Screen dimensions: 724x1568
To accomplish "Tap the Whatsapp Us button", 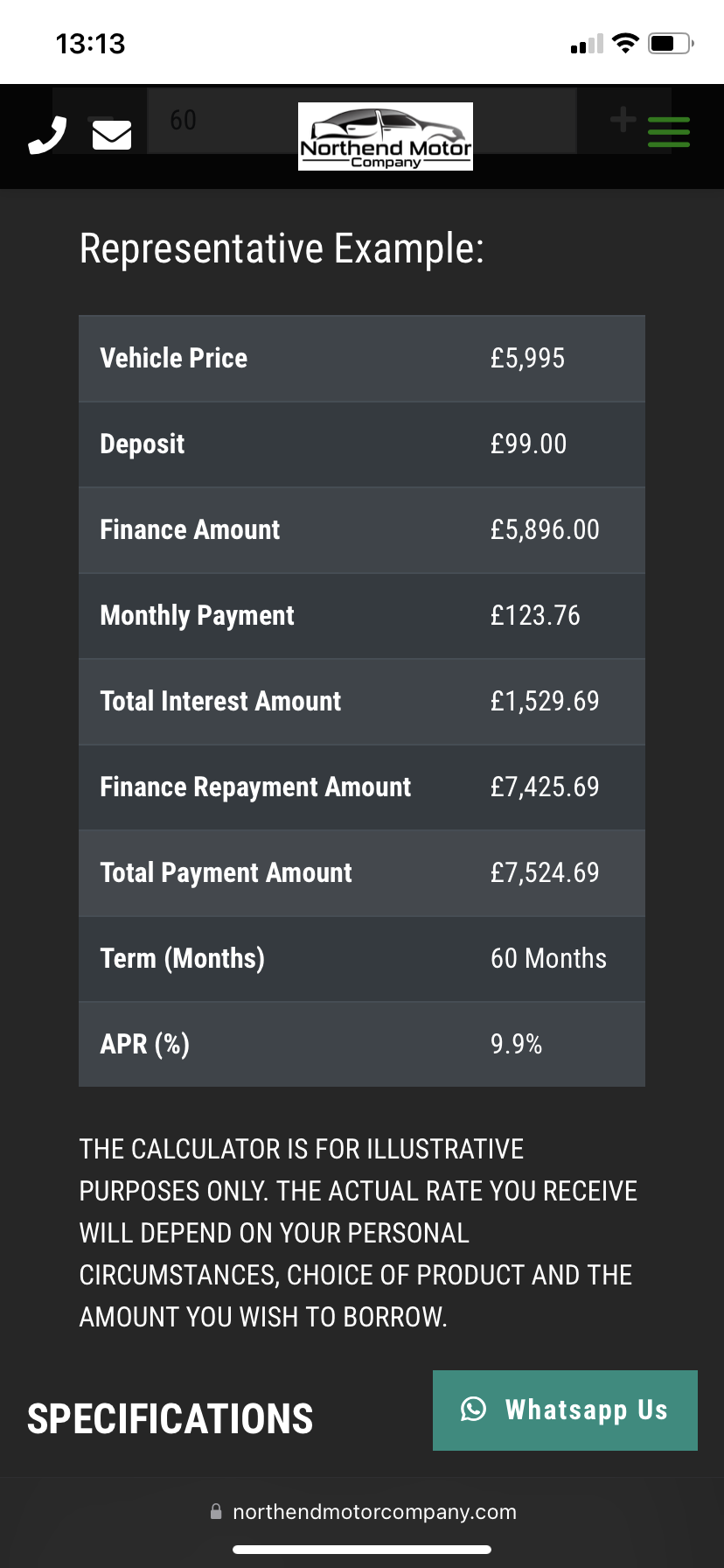I will pos(565,1410).
